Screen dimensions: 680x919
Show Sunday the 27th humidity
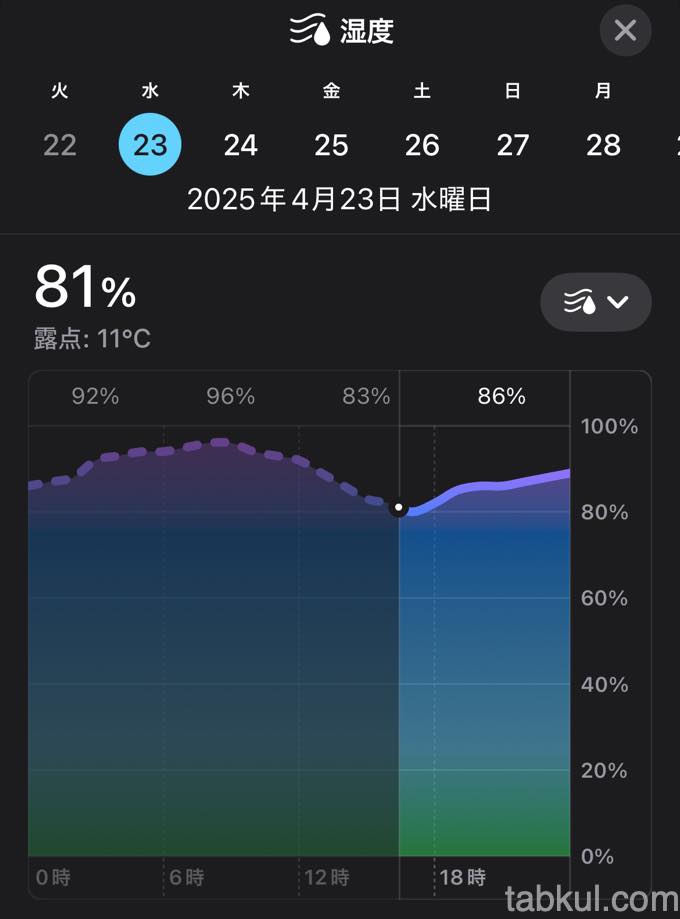click(x=513, y=145)
